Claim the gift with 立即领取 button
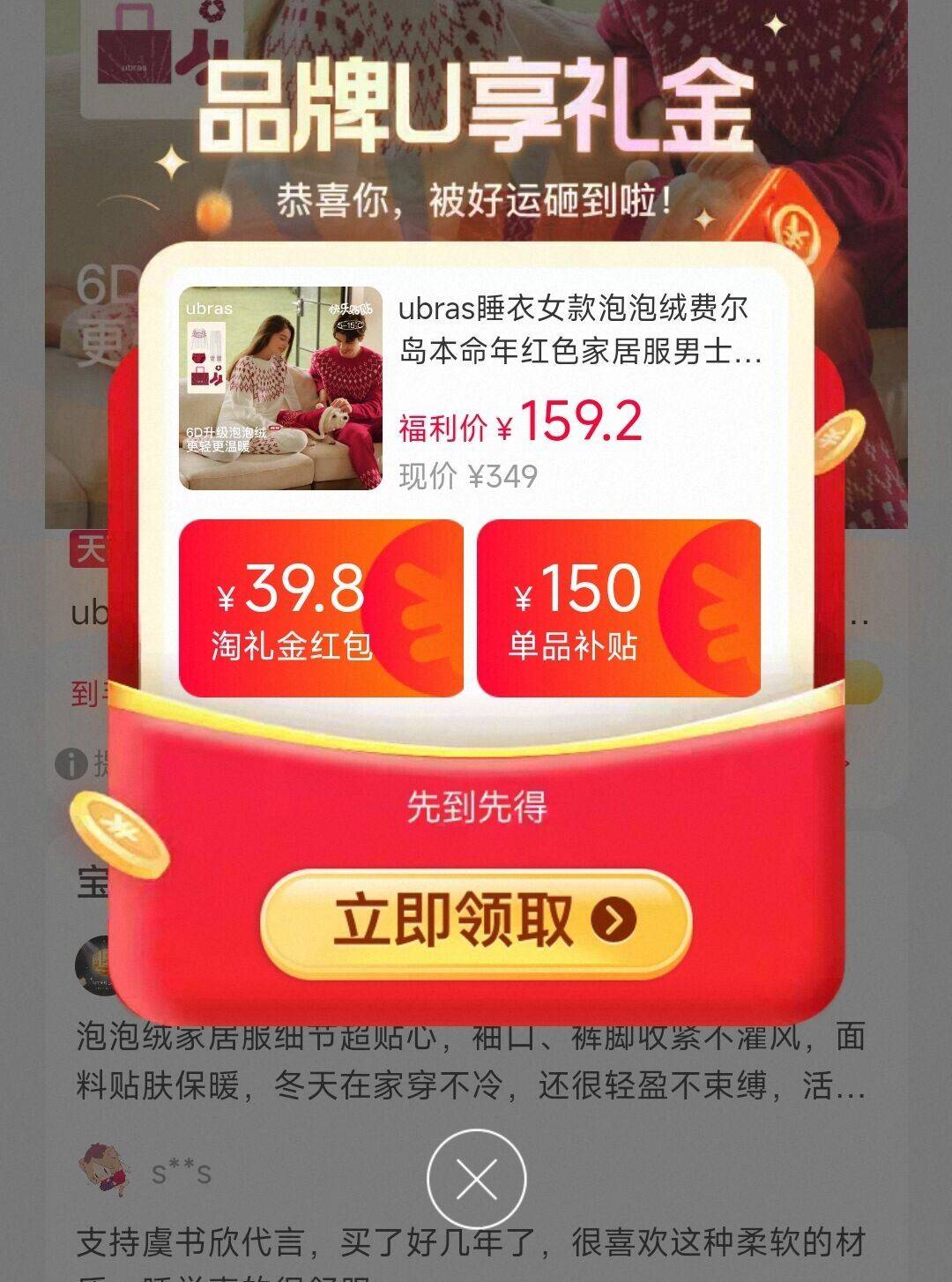 [x=476, y=921]
